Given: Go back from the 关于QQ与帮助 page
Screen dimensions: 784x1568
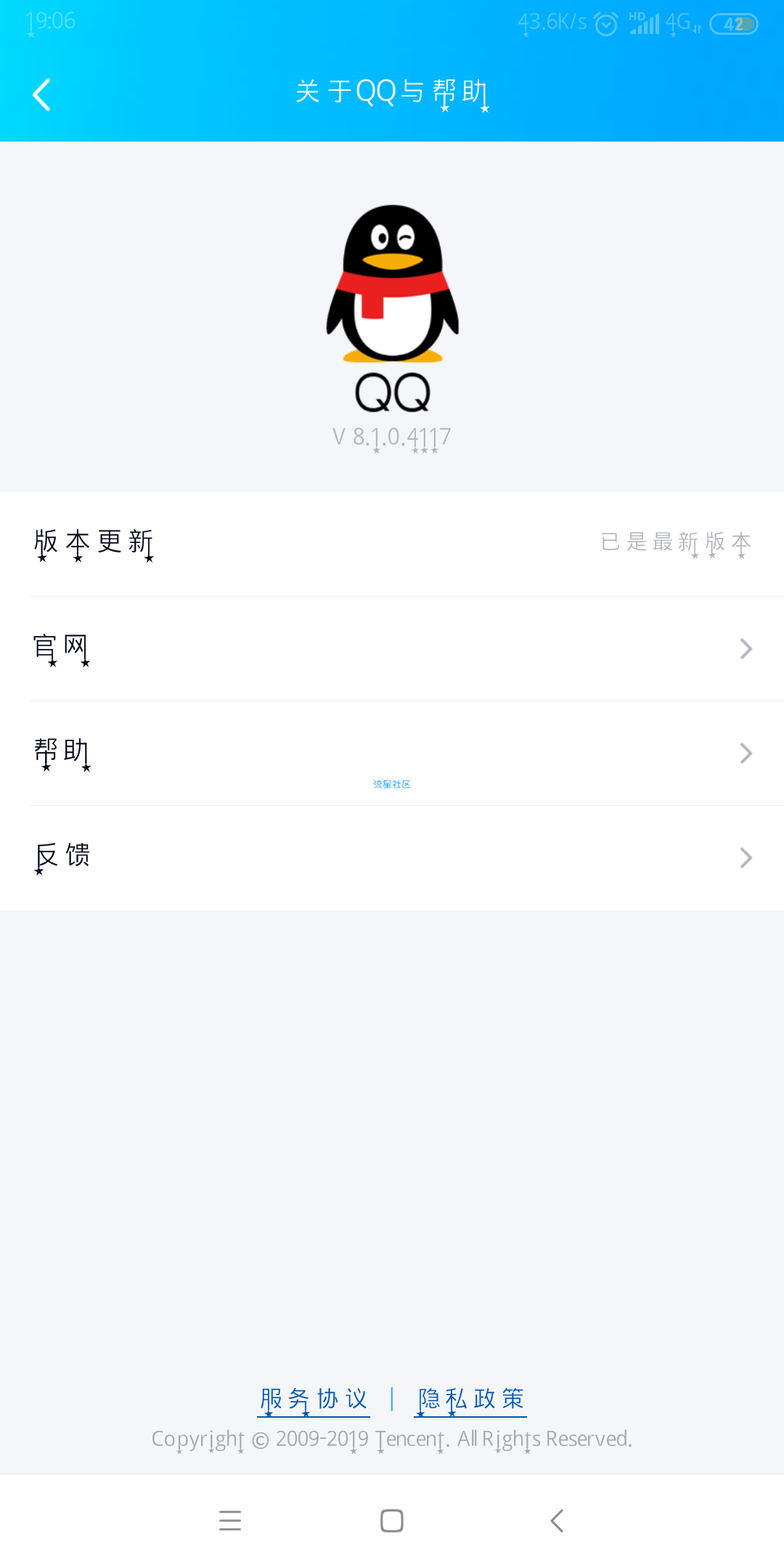Looking at the screenshot, I should pos(41,94).
